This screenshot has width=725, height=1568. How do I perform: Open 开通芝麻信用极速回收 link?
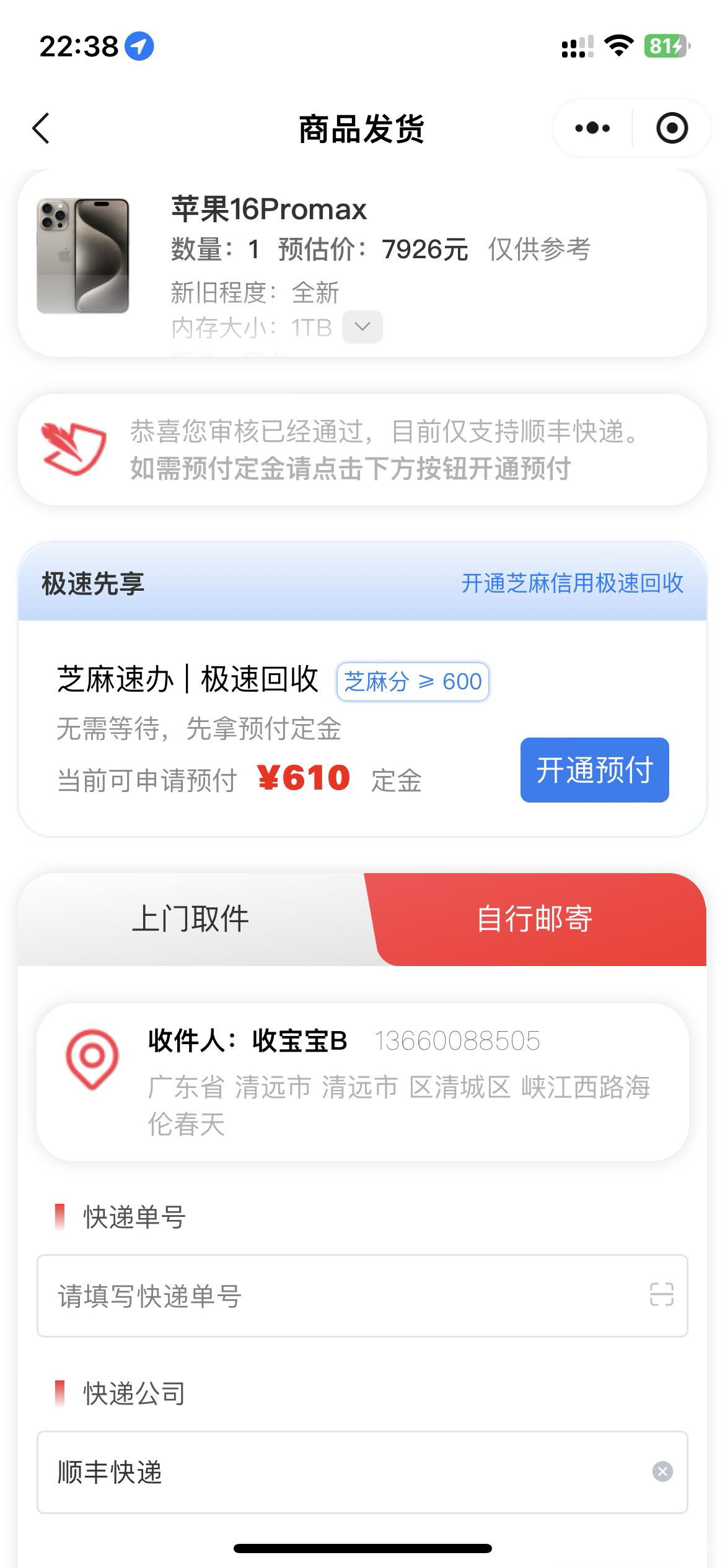(573, 583)
